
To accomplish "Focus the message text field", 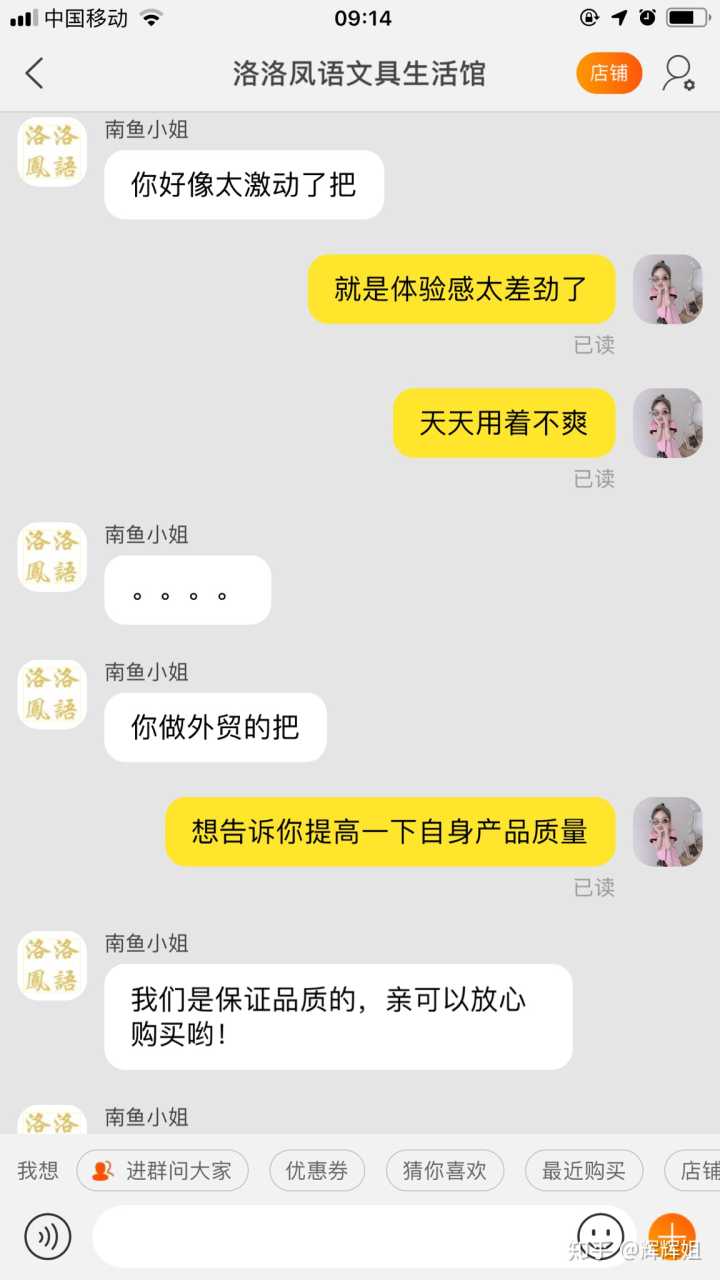I will [330, 1236].
